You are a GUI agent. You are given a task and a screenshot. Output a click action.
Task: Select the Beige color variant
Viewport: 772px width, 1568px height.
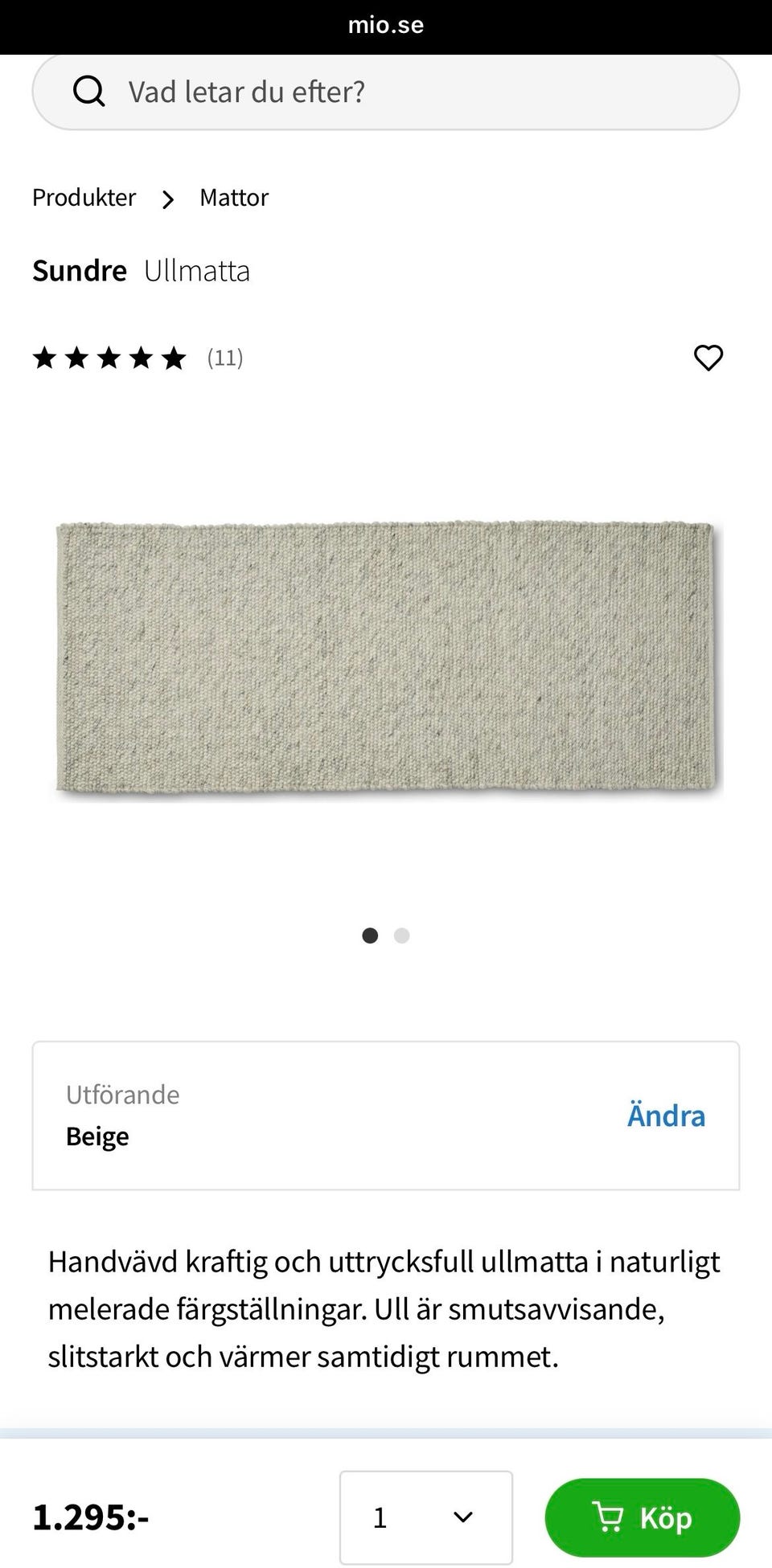pyautogui.click(x=97, y=1136)
